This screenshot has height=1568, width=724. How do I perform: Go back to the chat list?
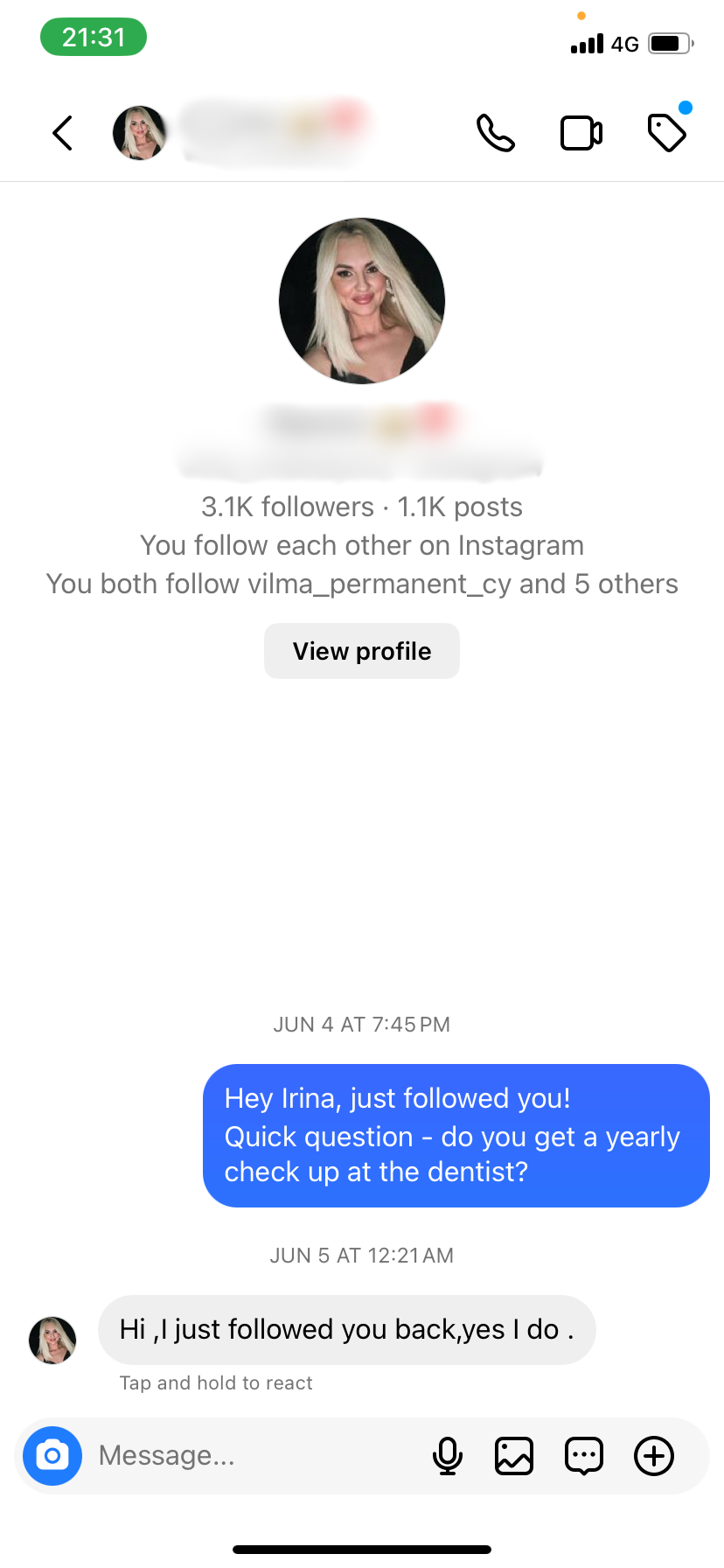62,133
